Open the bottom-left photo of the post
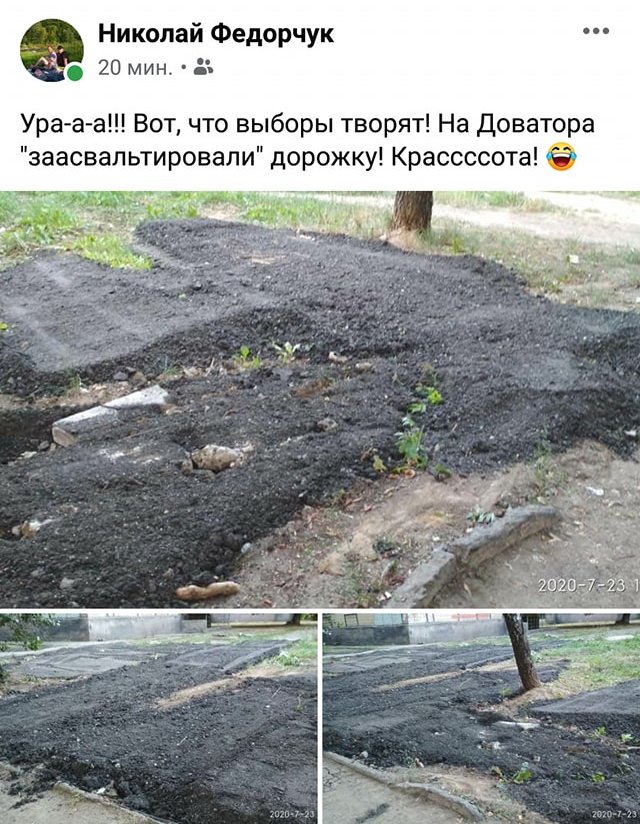 point(158,718)
